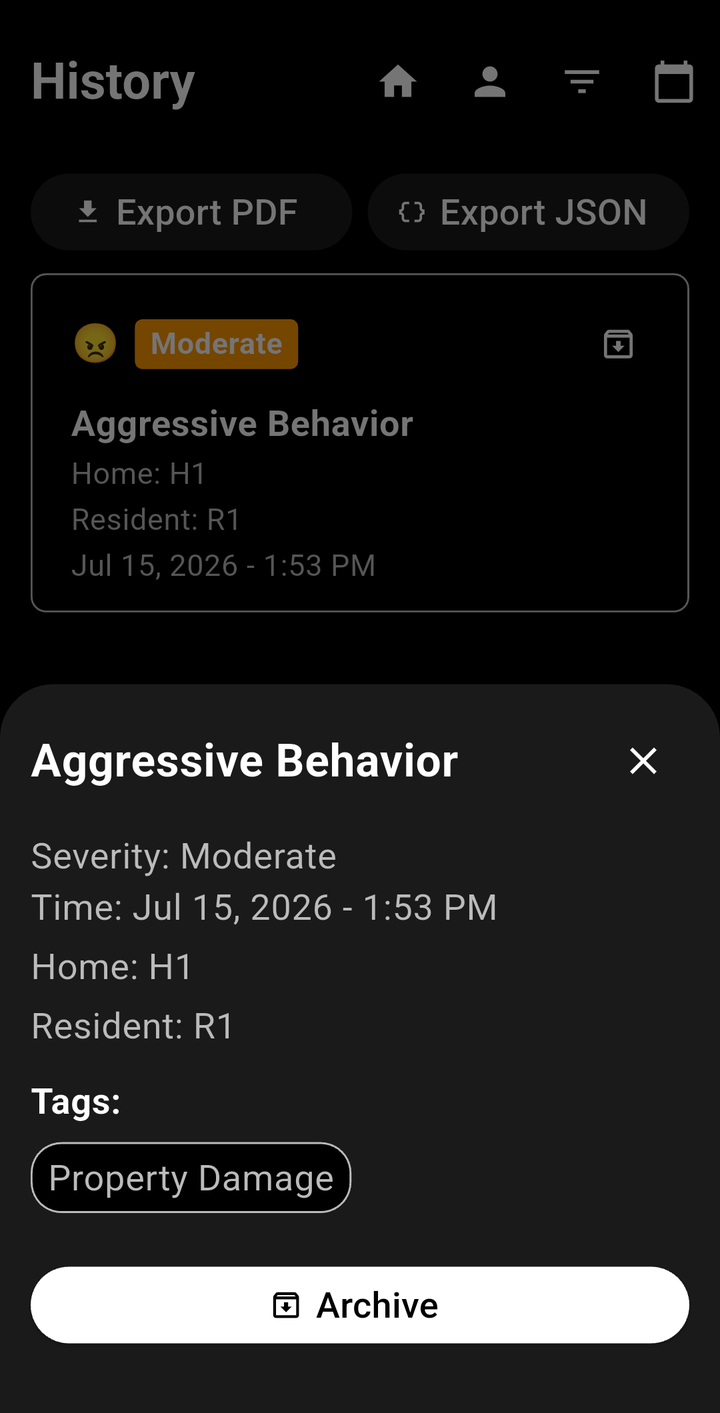Close the Aggressive Behavior detail sheet
Viewport: 720px width, 1413px height.
click(x=643, y=761)
